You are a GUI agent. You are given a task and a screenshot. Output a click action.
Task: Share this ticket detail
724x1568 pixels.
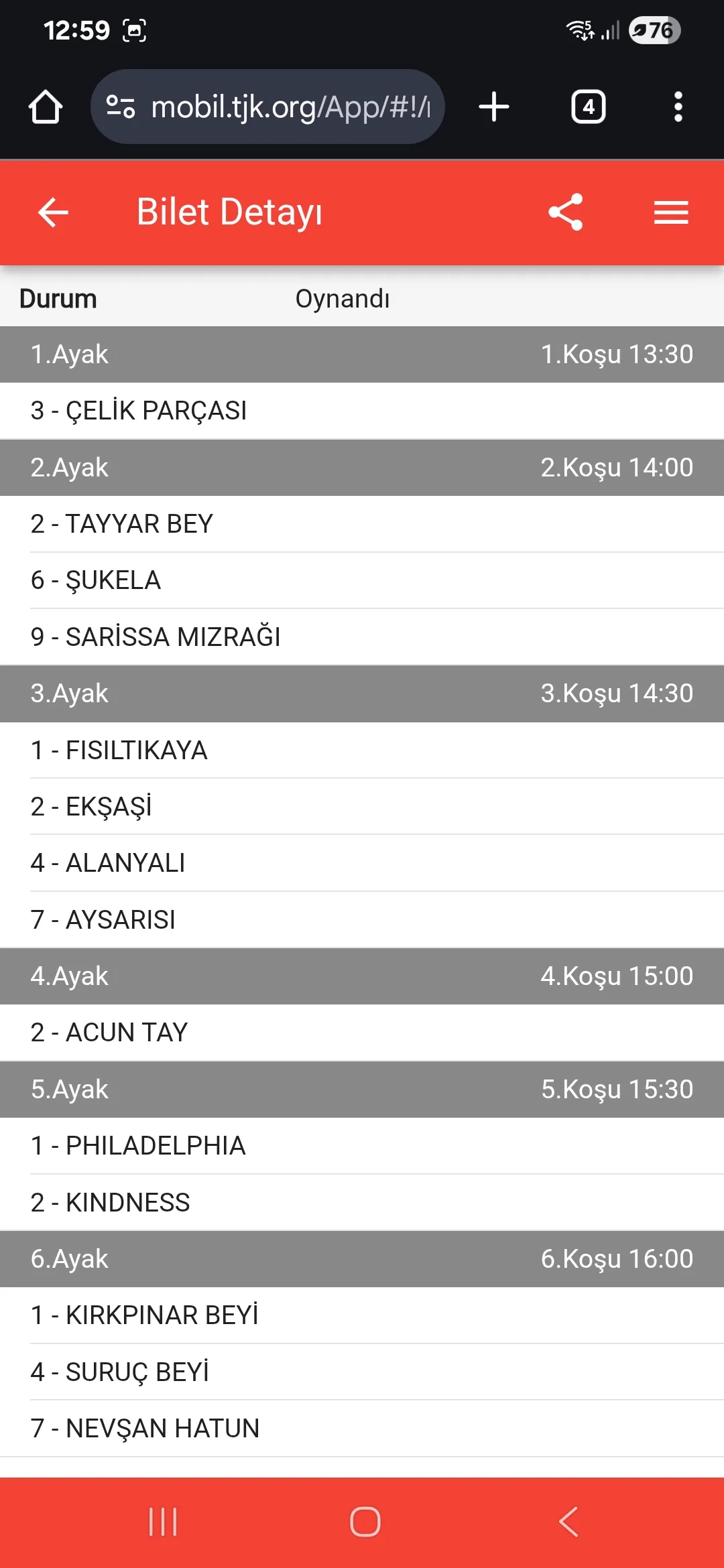[566, 212]
